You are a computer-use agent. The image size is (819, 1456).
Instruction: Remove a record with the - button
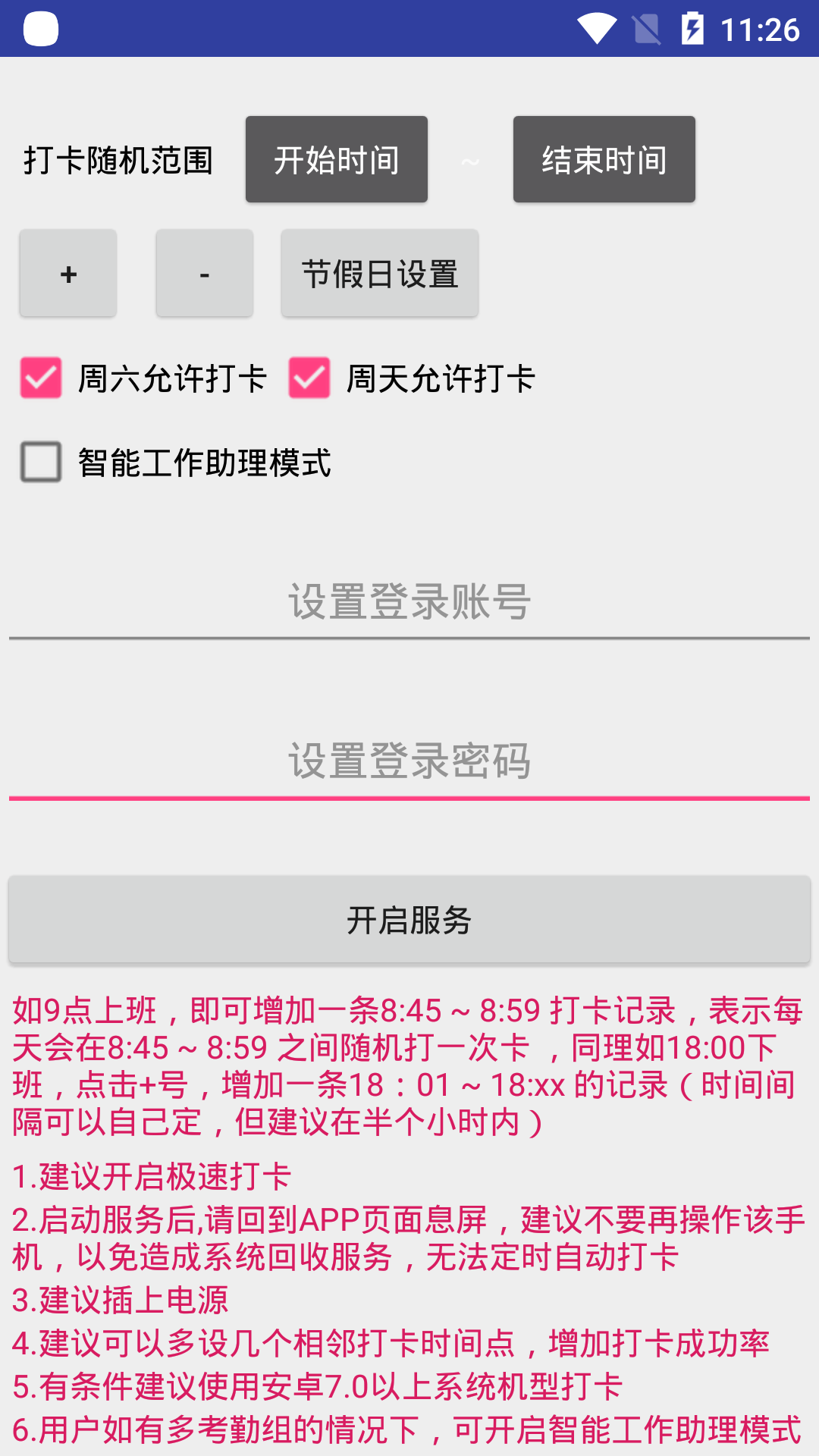pos(205,273)
